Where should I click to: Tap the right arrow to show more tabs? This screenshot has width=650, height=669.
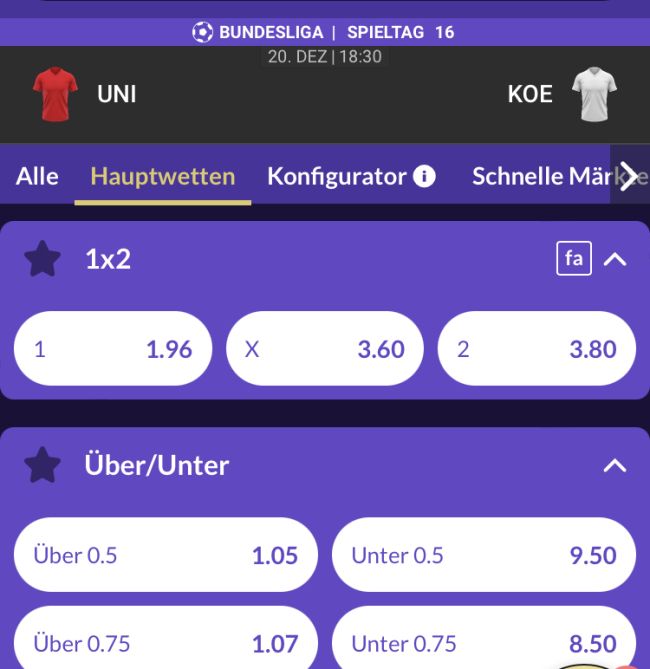click(629, 176)
